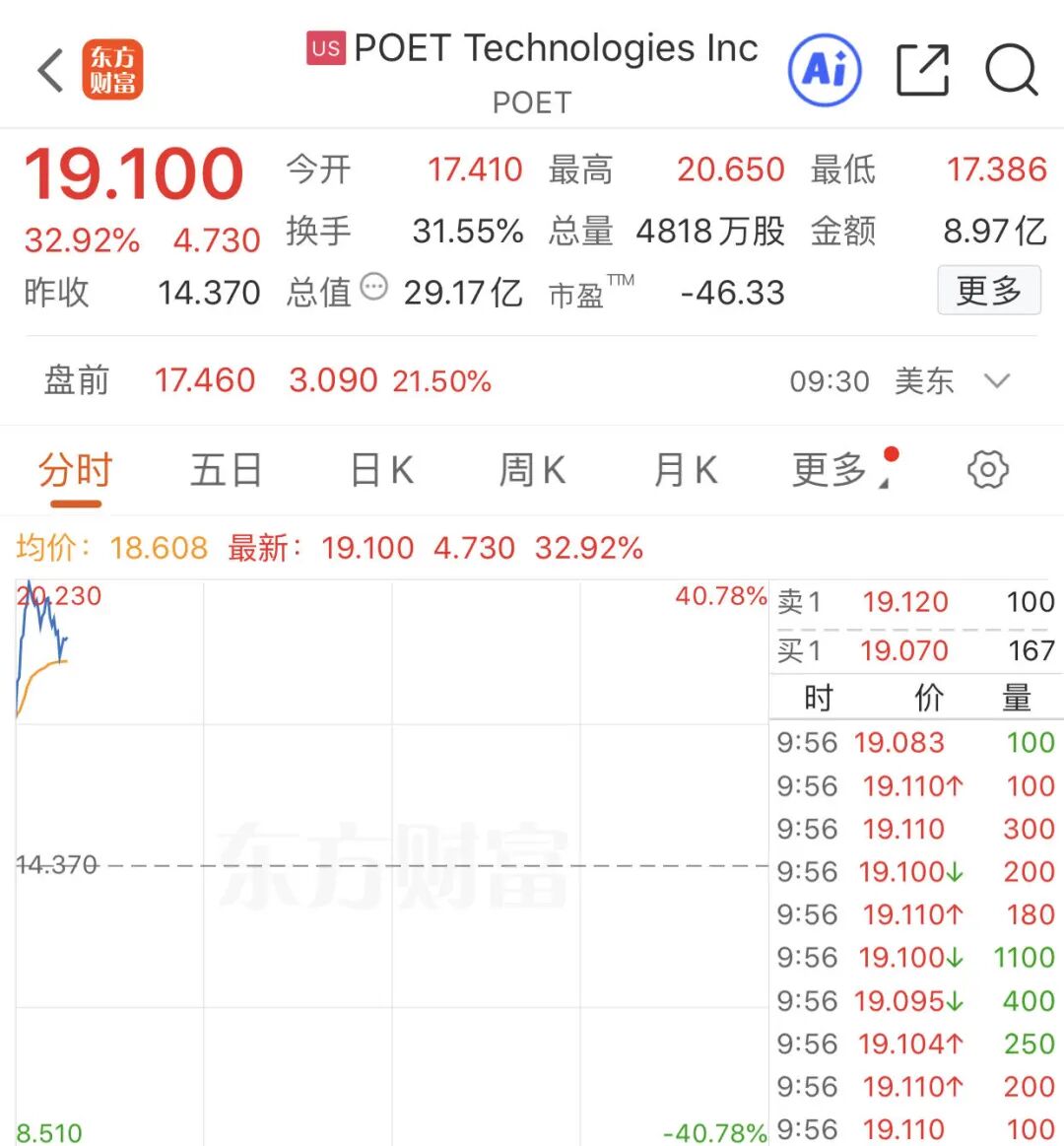Switch to the 五日 chart tab
Image resolution: width=1064 pixels, height=1146 pixels.
point(227,469)
